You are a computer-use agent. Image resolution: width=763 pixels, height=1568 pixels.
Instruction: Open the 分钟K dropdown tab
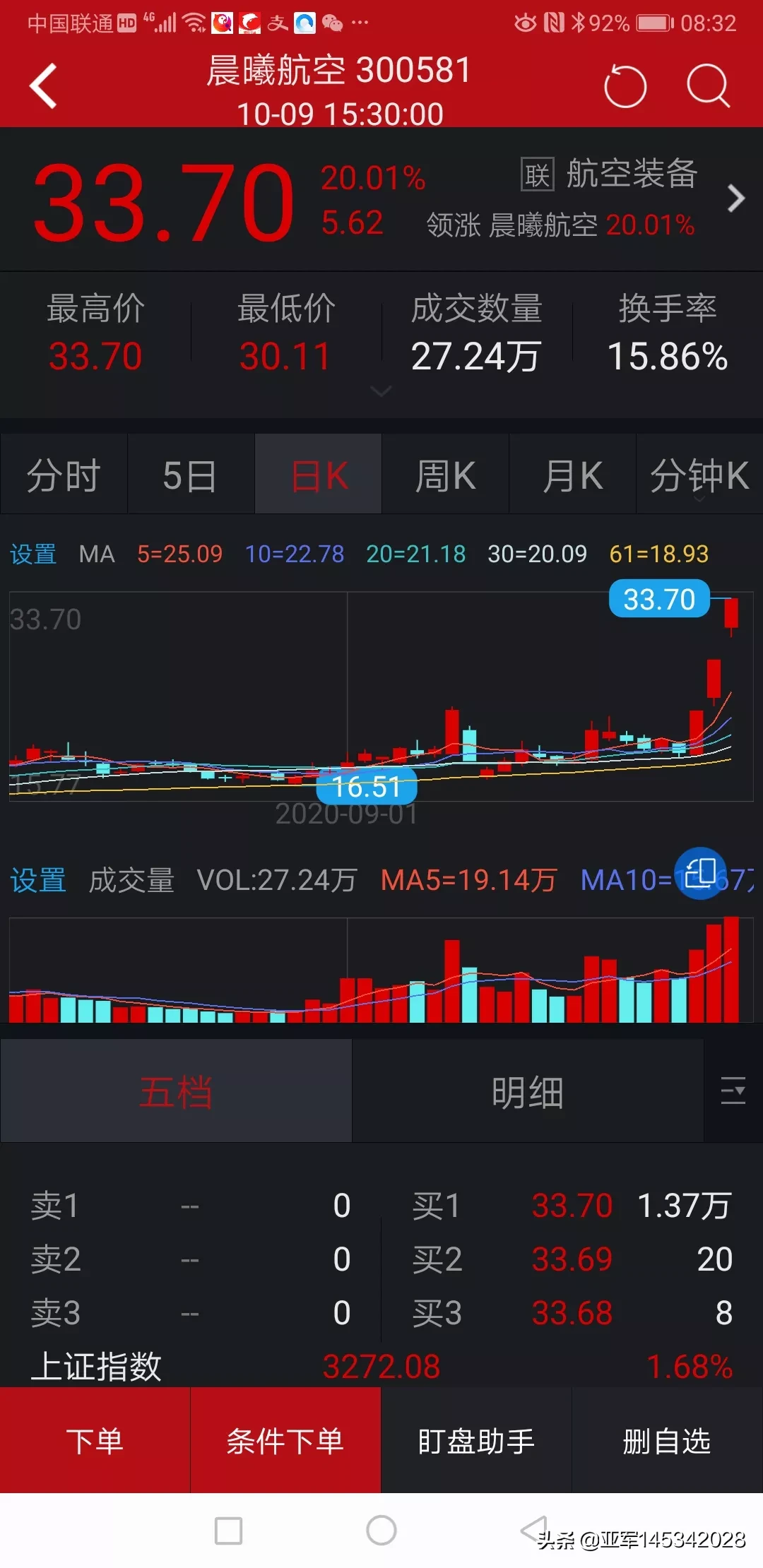[699, 475]
